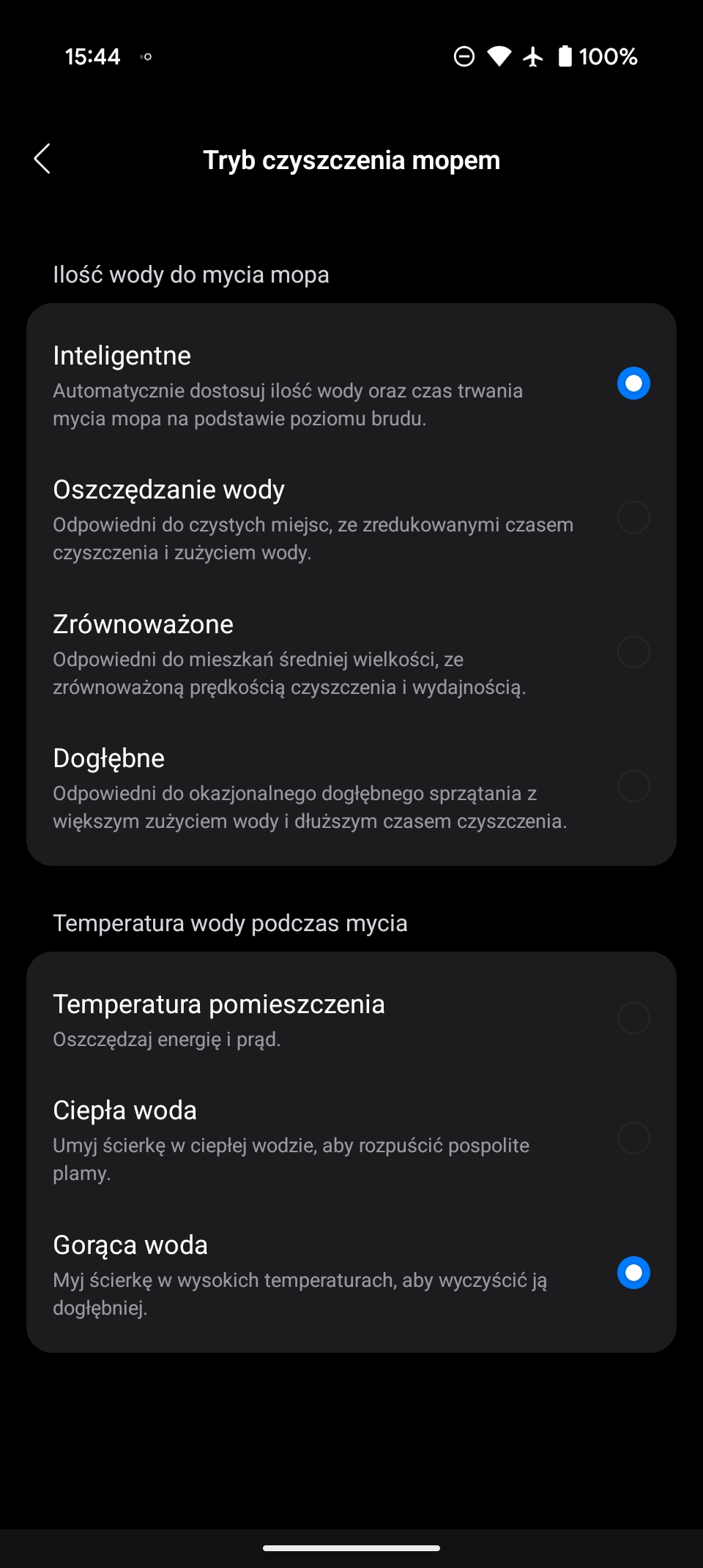Select the Zrównoważone option

click(351, 653)
